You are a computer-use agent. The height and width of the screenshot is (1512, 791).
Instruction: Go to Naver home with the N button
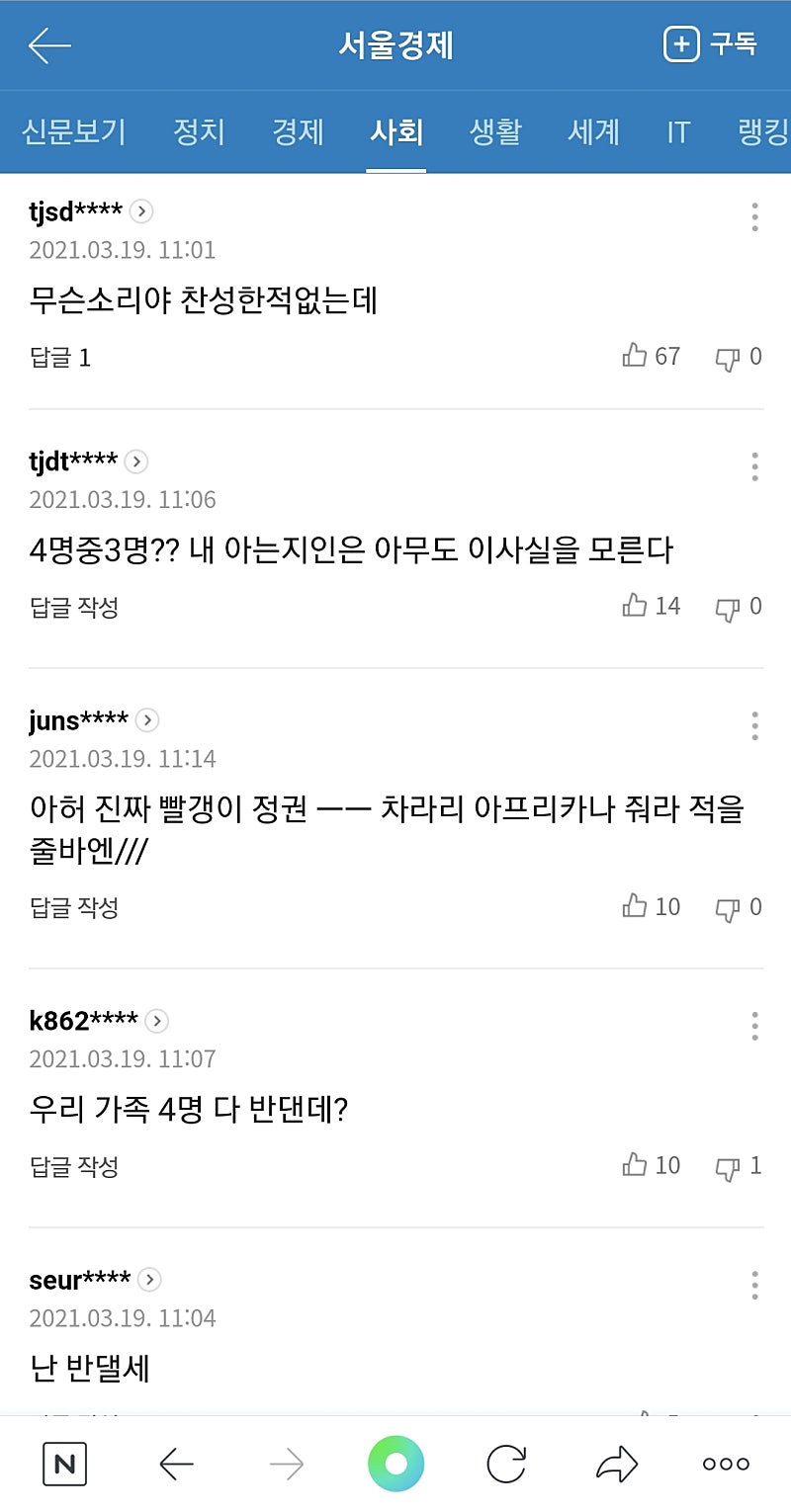[64, 1465]
